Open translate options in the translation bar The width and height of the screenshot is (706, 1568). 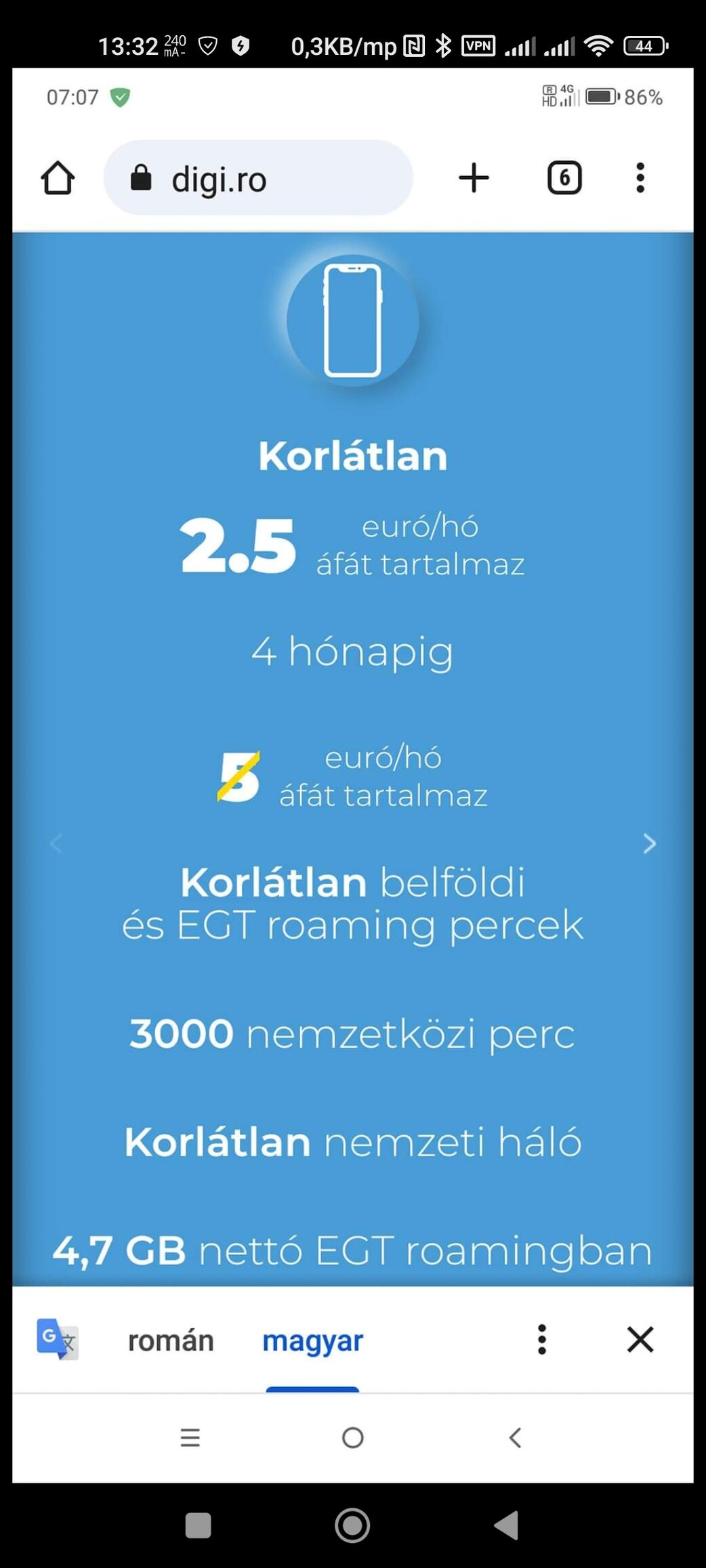(541, 1340)
